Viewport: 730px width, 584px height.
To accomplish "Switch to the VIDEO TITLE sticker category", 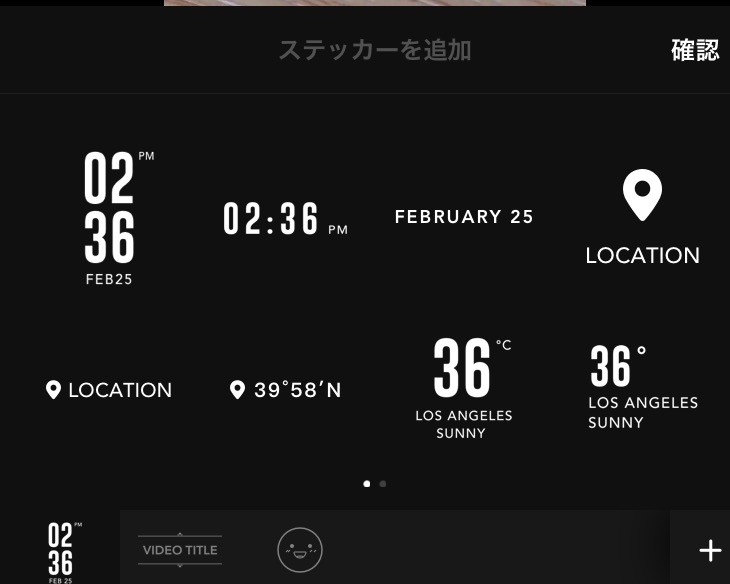I will pos(180,550).
